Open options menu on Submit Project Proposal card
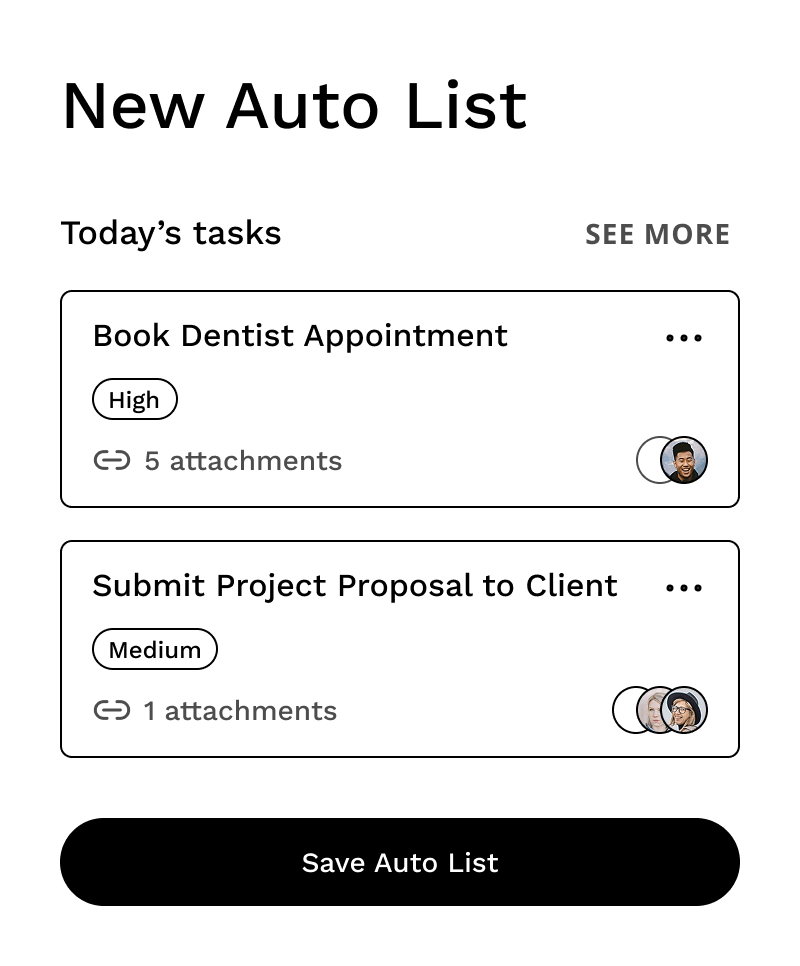800x966 pixels. [x=684, y=587]
